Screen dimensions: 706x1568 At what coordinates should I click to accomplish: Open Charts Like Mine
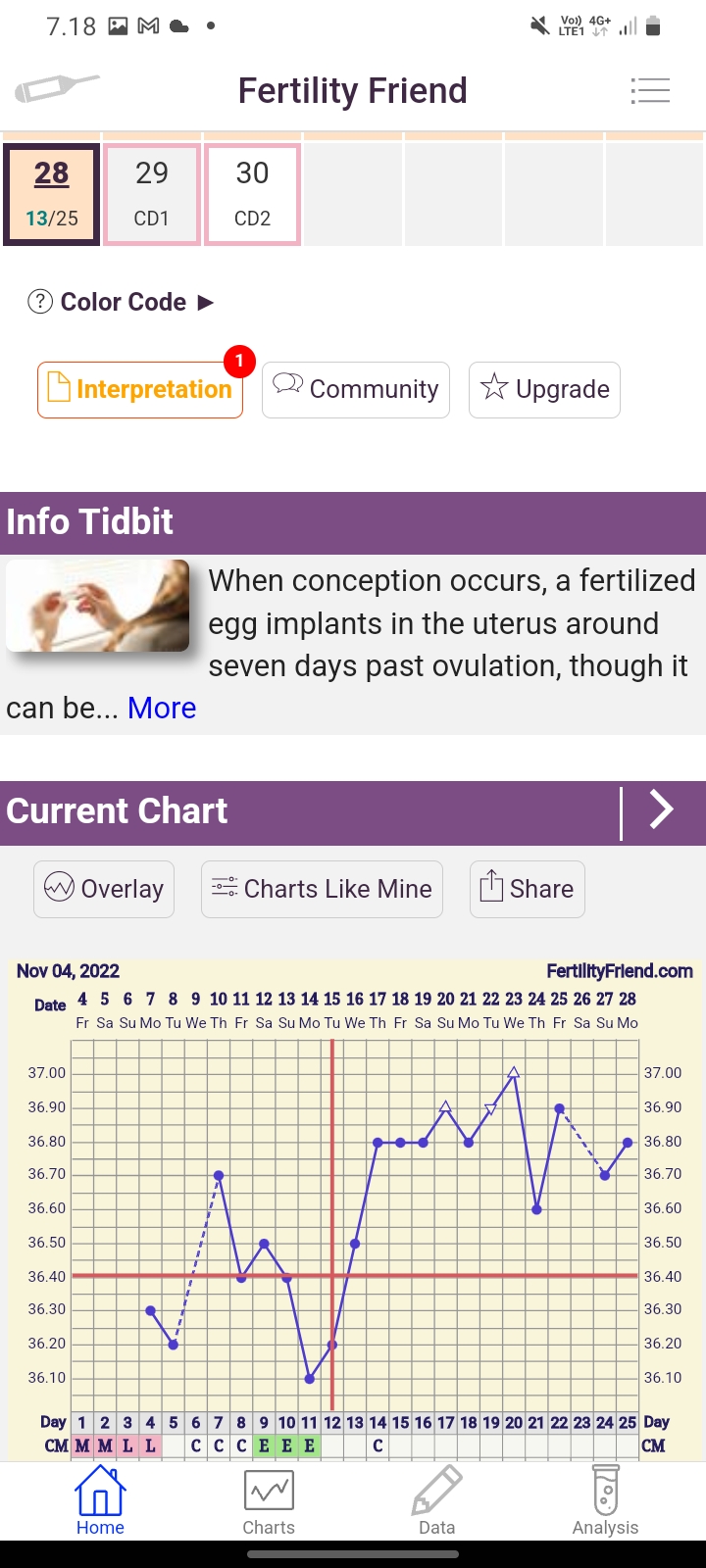point(322,889)
